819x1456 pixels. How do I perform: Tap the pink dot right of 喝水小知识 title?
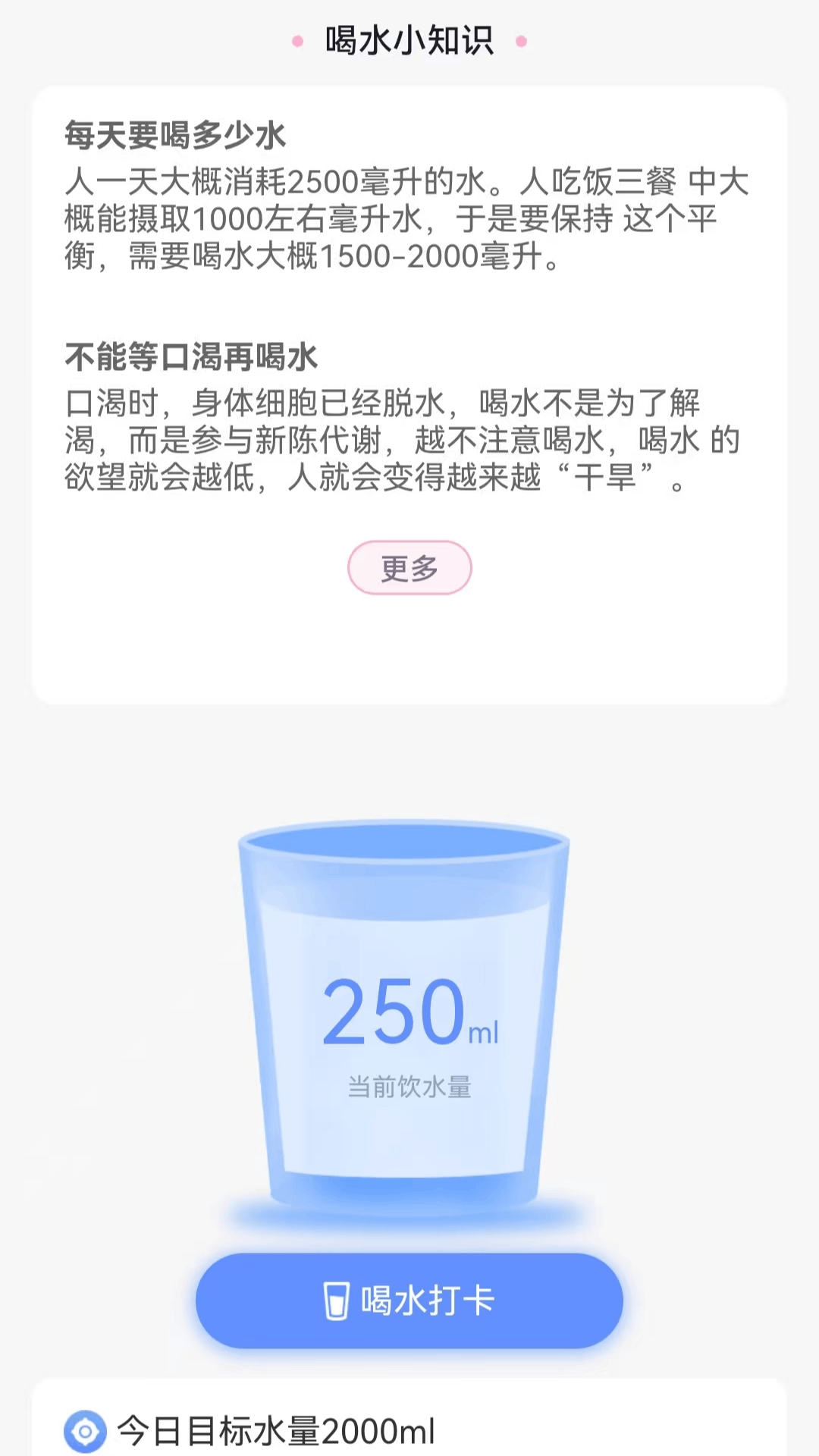tap(522, 42)
